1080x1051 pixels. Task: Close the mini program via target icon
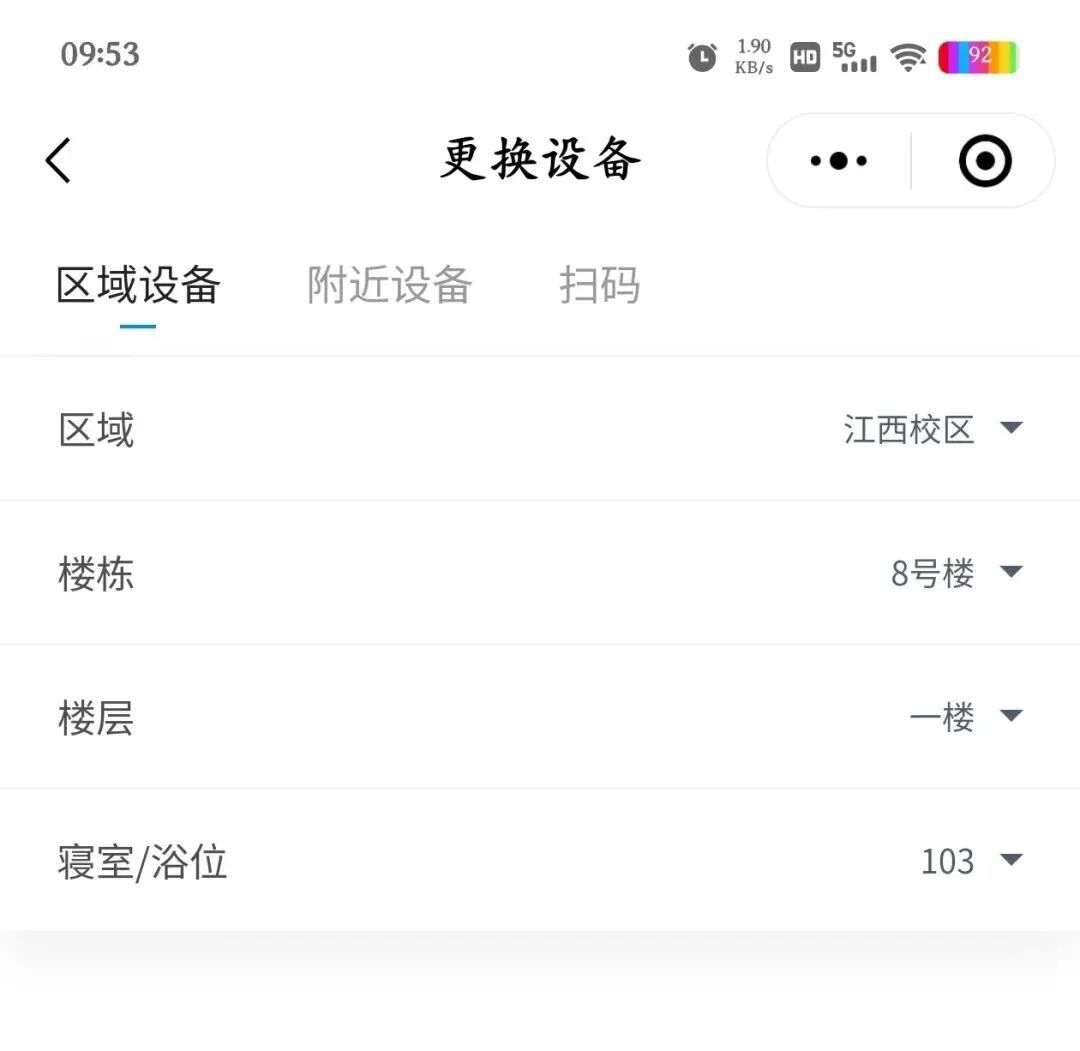(985, 161)
